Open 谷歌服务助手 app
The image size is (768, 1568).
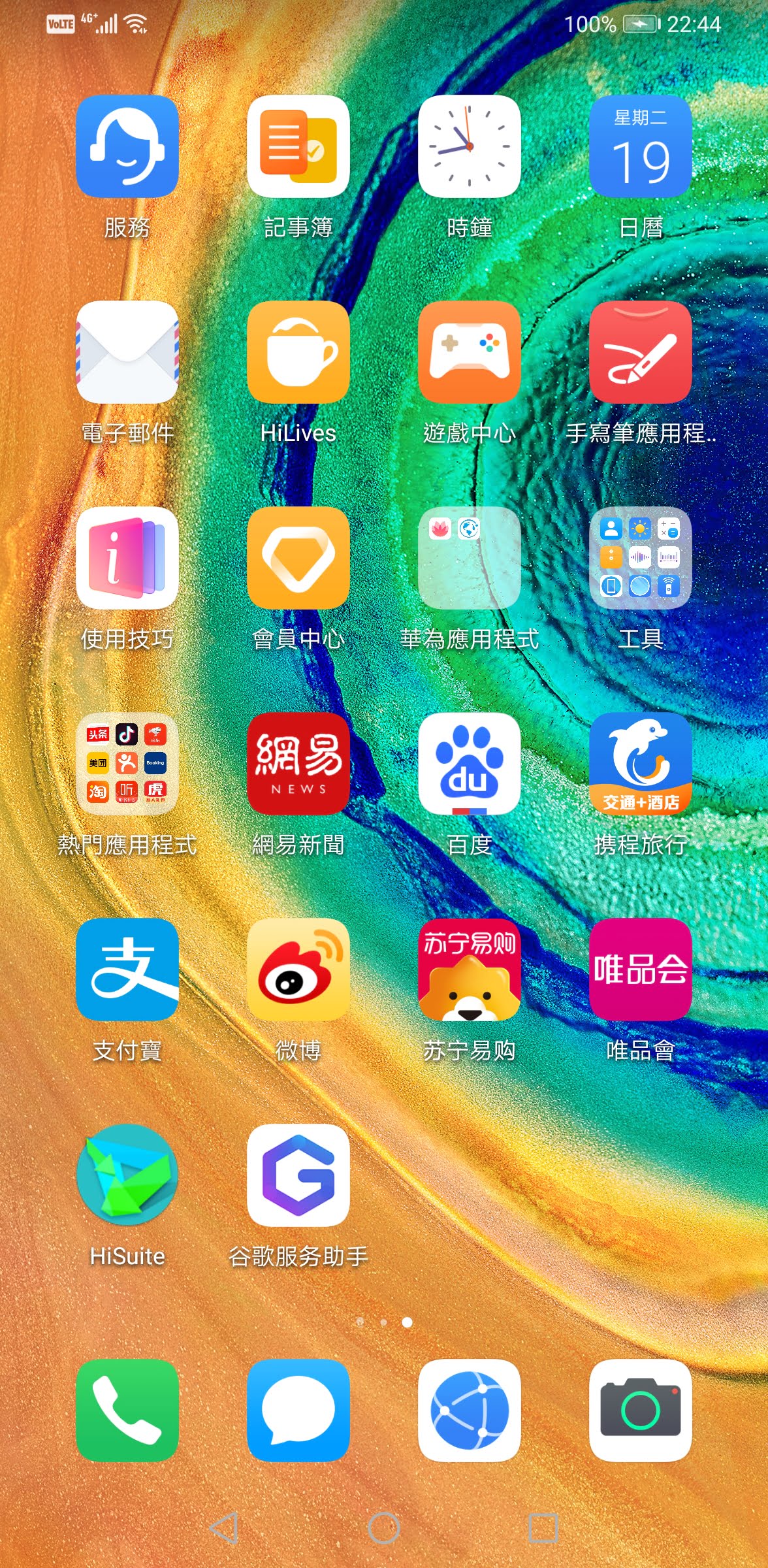[298, 1175]
